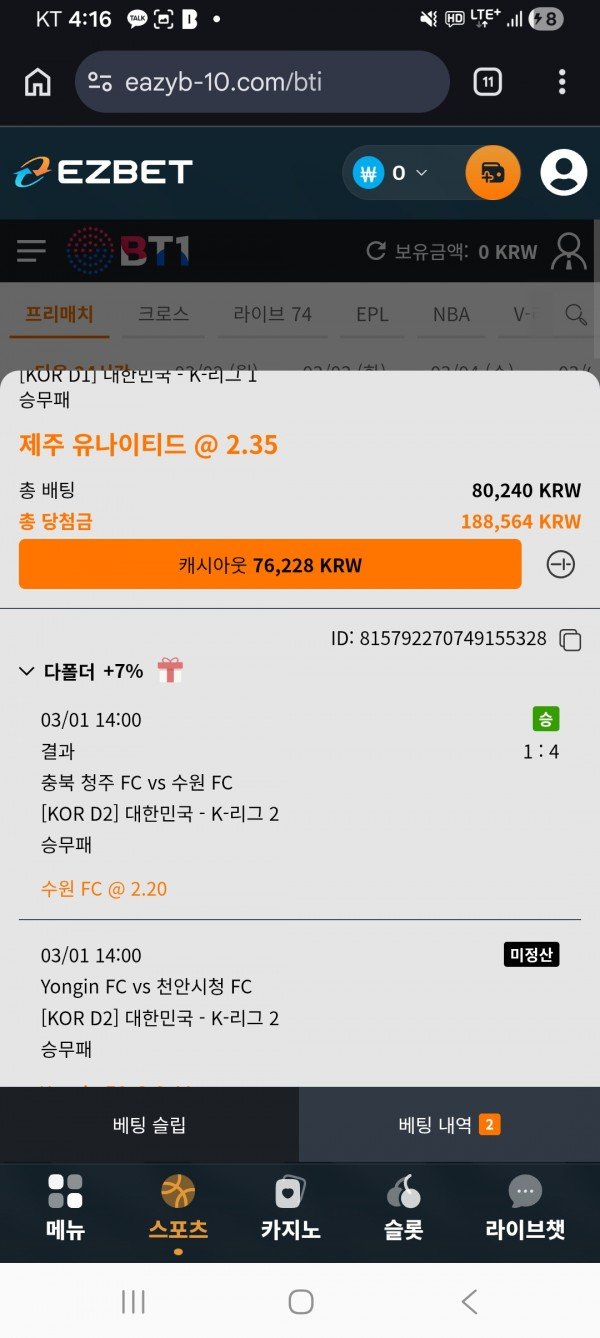Go to the 카지노 section
The image size is (600, 1338).
coord(290,1207)
